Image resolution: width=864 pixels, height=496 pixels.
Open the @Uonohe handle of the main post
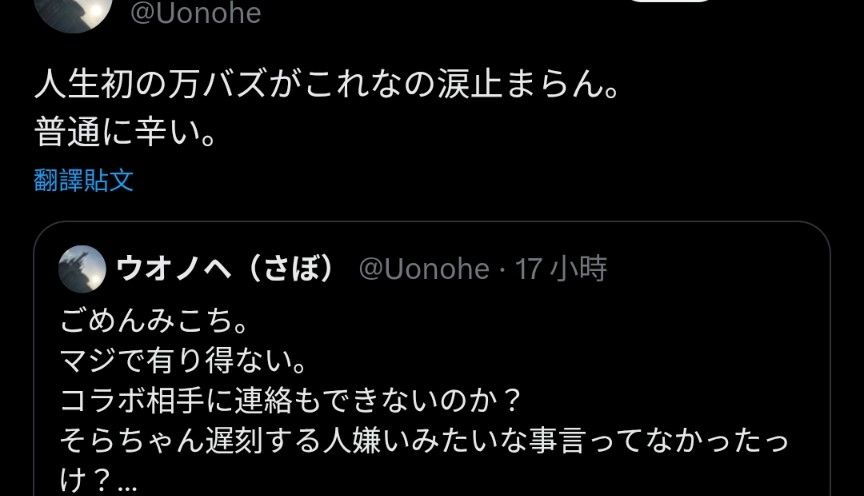pos(196,13)
